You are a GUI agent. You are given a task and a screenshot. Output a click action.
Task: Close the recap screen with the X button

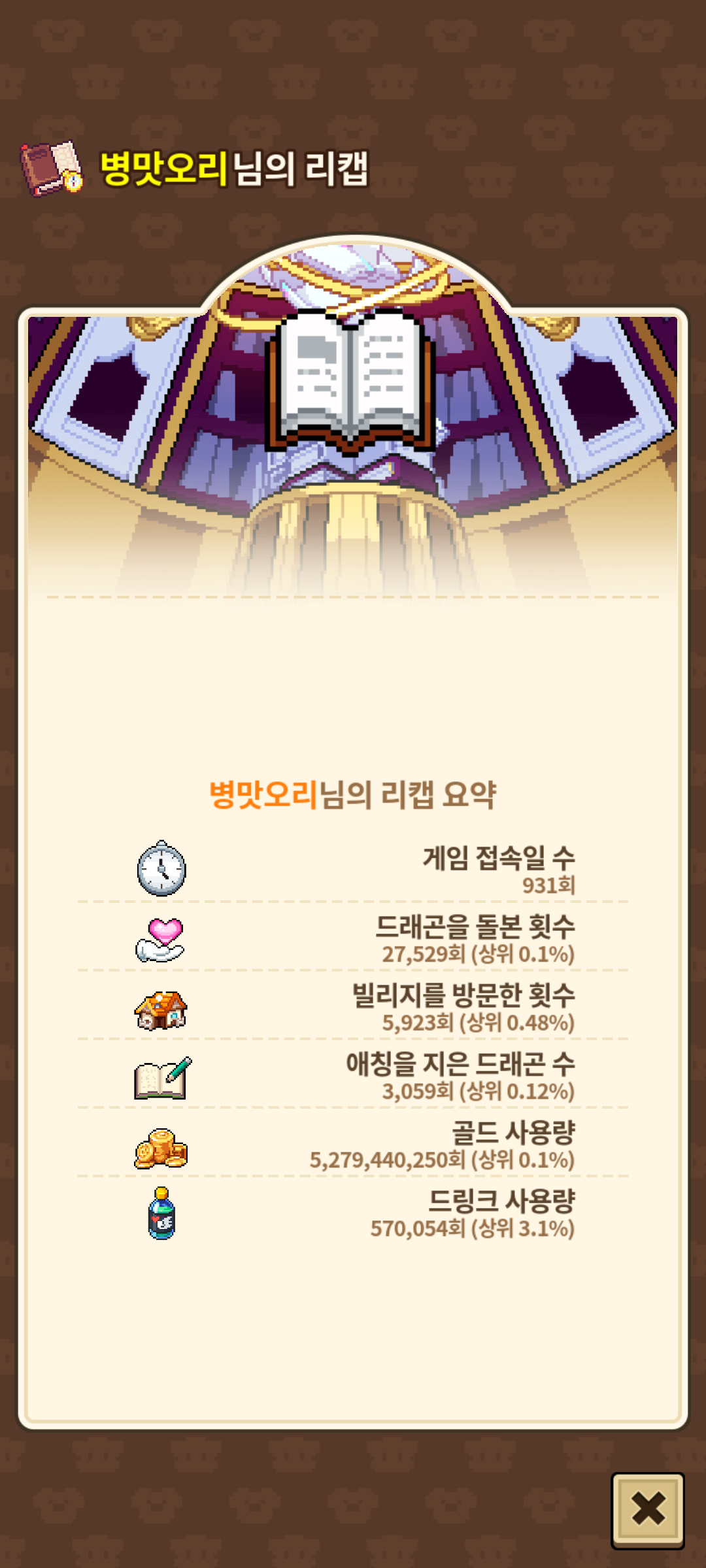pos(647,1509)
